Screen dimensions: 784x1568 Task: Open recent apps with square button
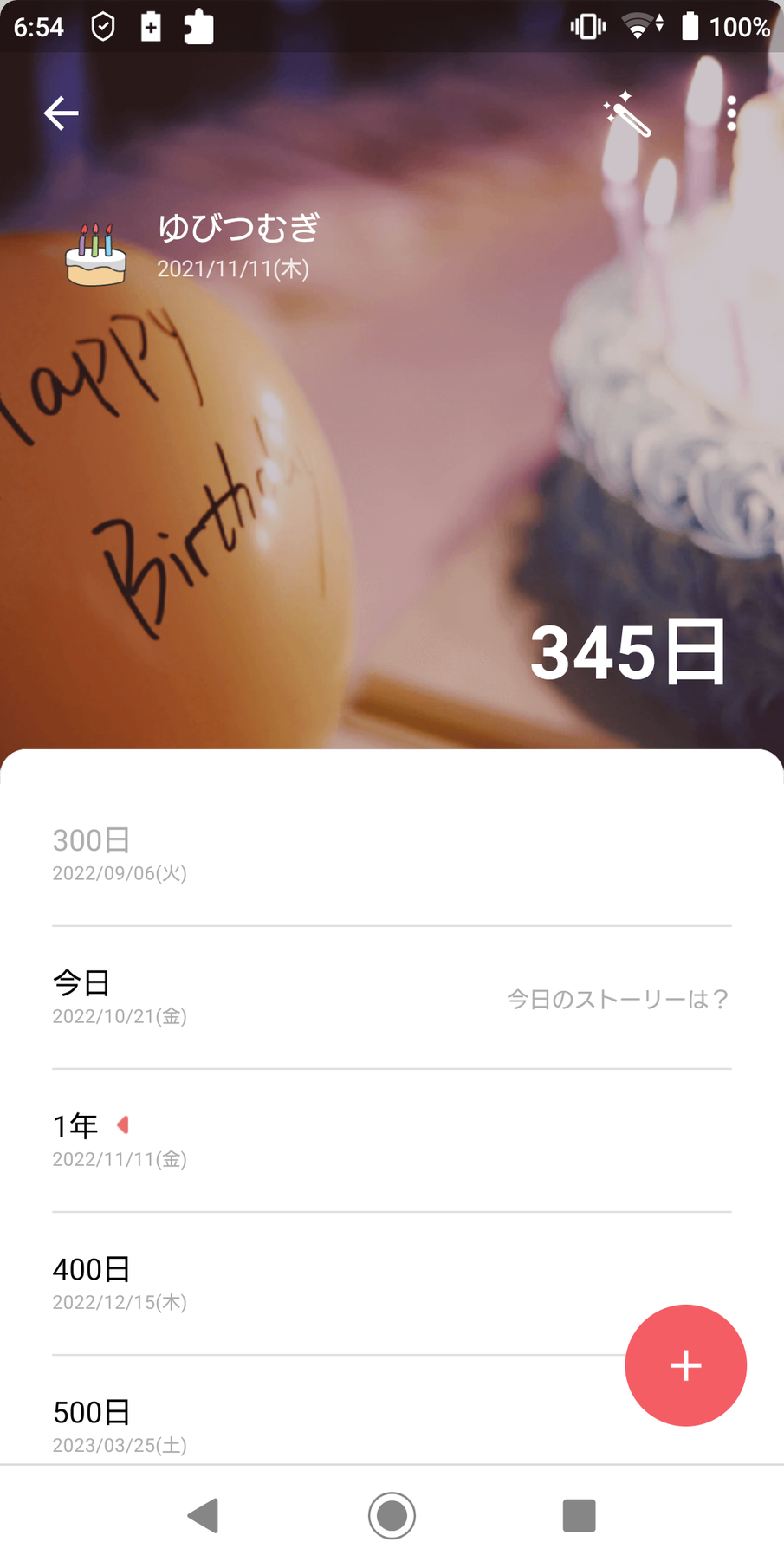pos(579,1516)
